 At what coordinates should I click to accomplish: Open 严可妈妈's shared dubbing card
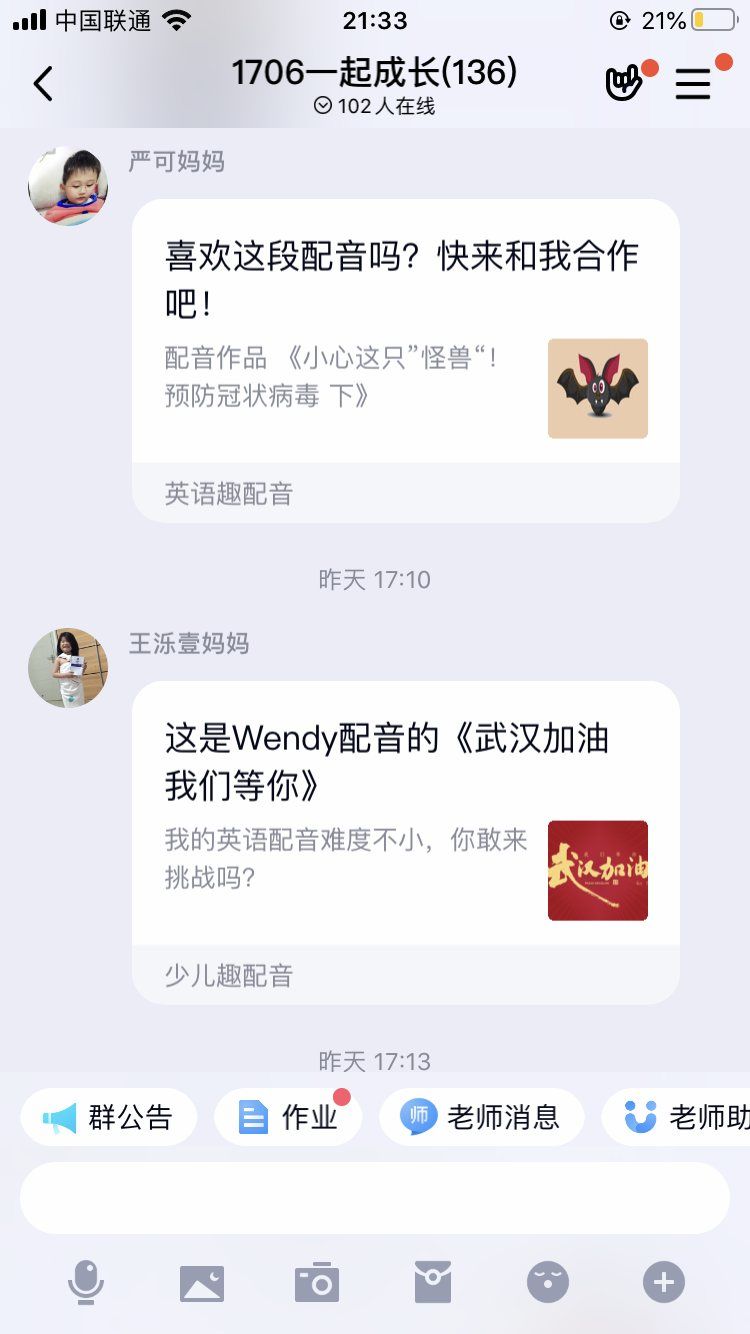(405, 360)
